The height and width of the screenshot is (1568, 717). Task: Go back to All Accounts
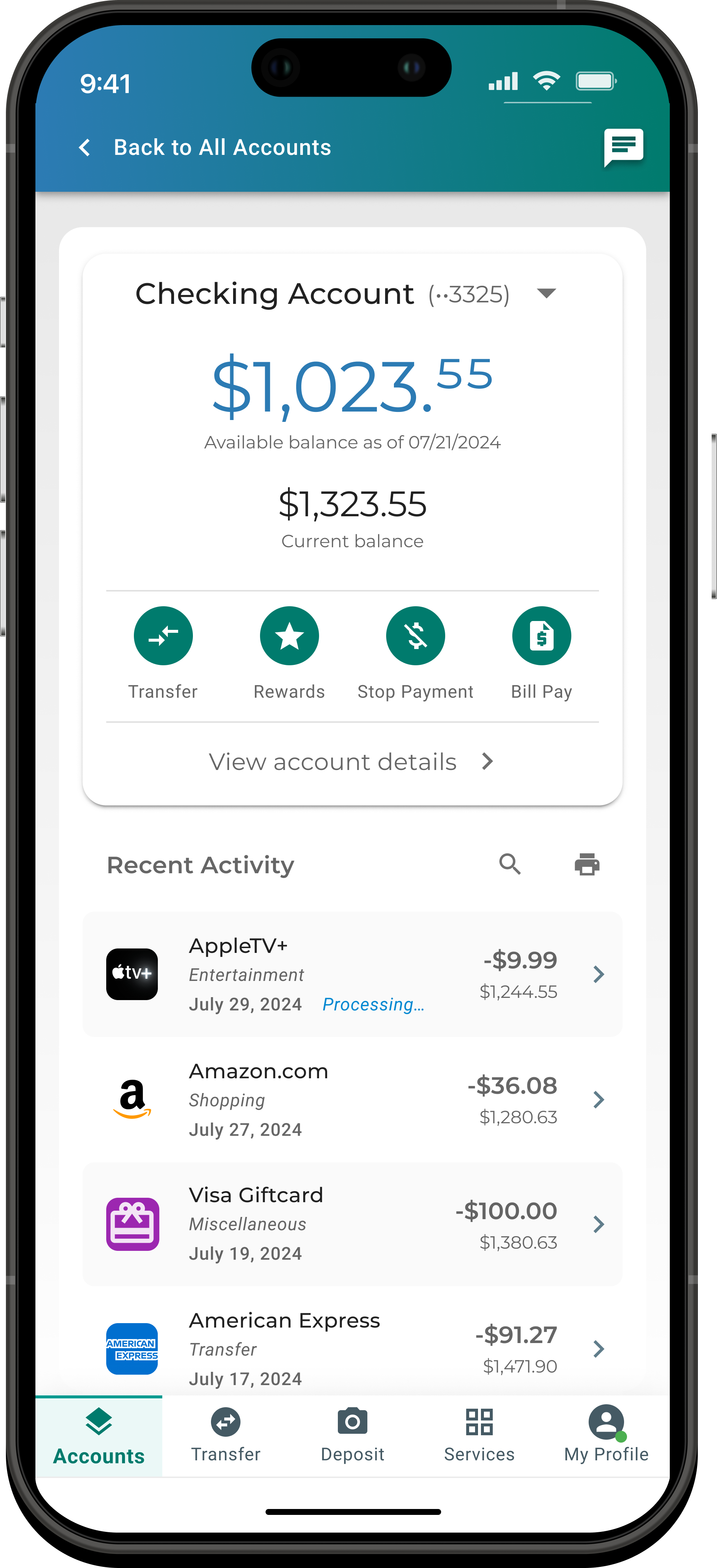tap(204, 147)
